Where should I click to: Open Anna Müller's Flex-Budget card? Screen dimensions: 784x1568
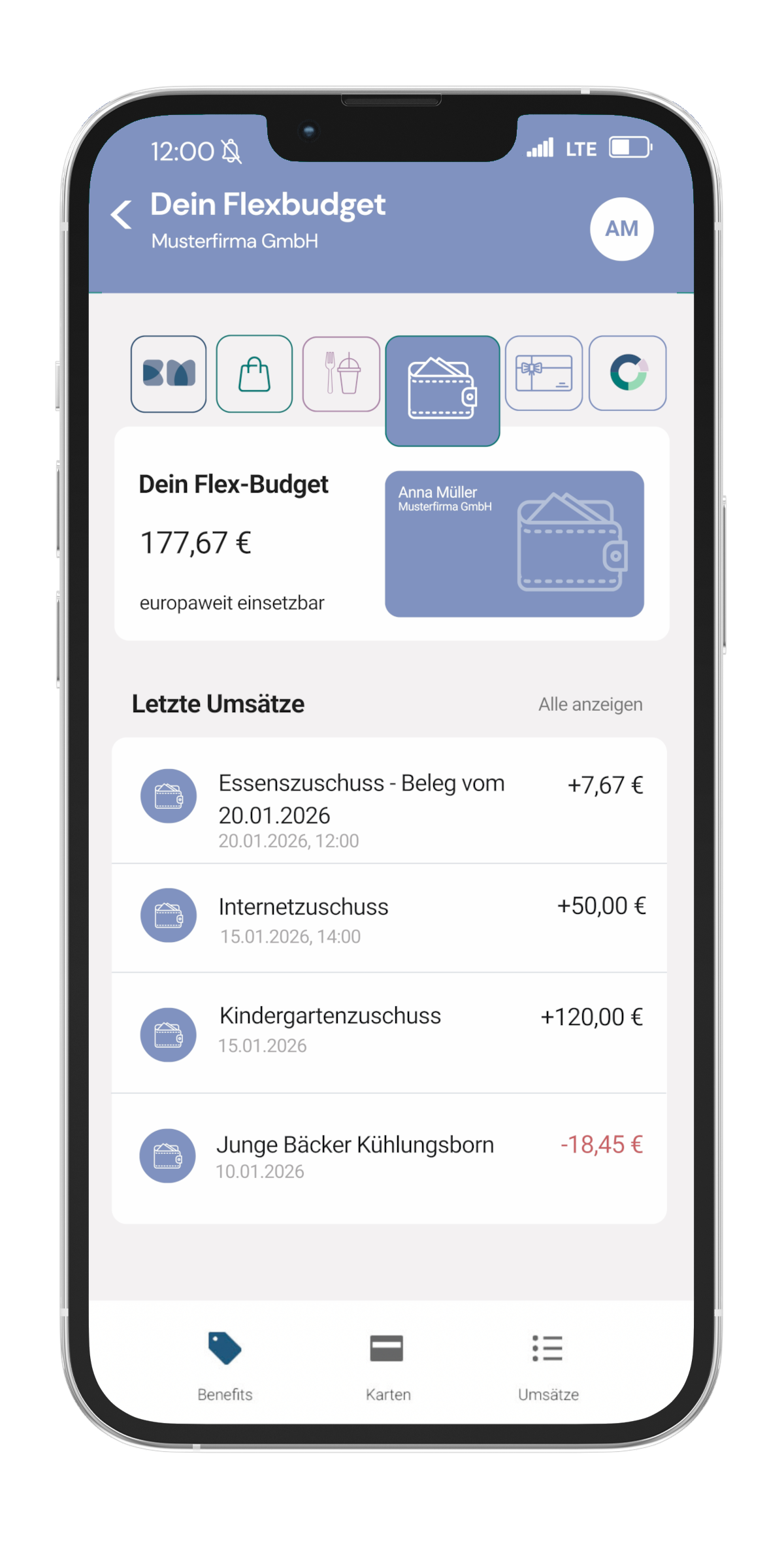click(514, 544)
